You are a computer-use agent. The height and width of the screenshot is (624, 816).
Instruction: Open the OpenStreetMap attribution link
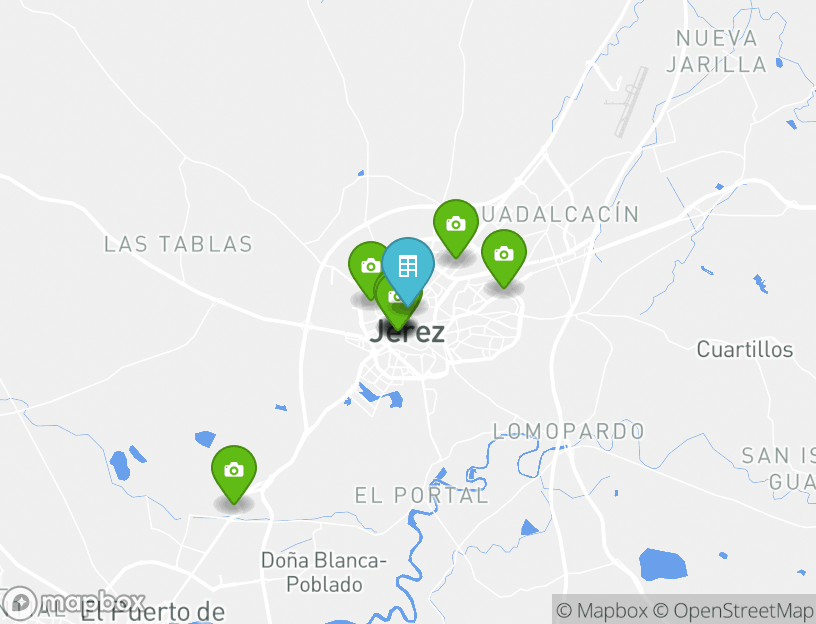click(733, 610)
